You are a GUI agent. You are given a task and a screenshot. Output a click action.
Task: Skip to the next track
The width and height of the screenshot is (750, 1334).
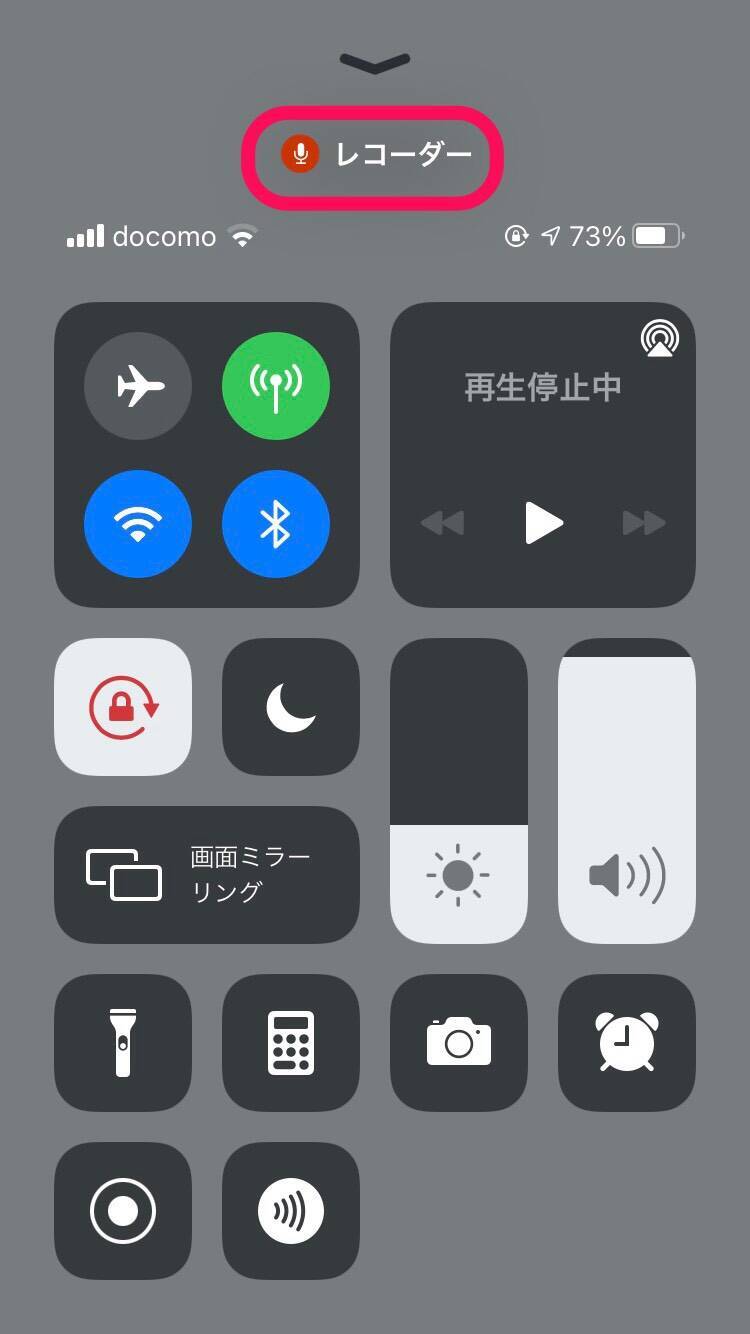coord(643,522)
